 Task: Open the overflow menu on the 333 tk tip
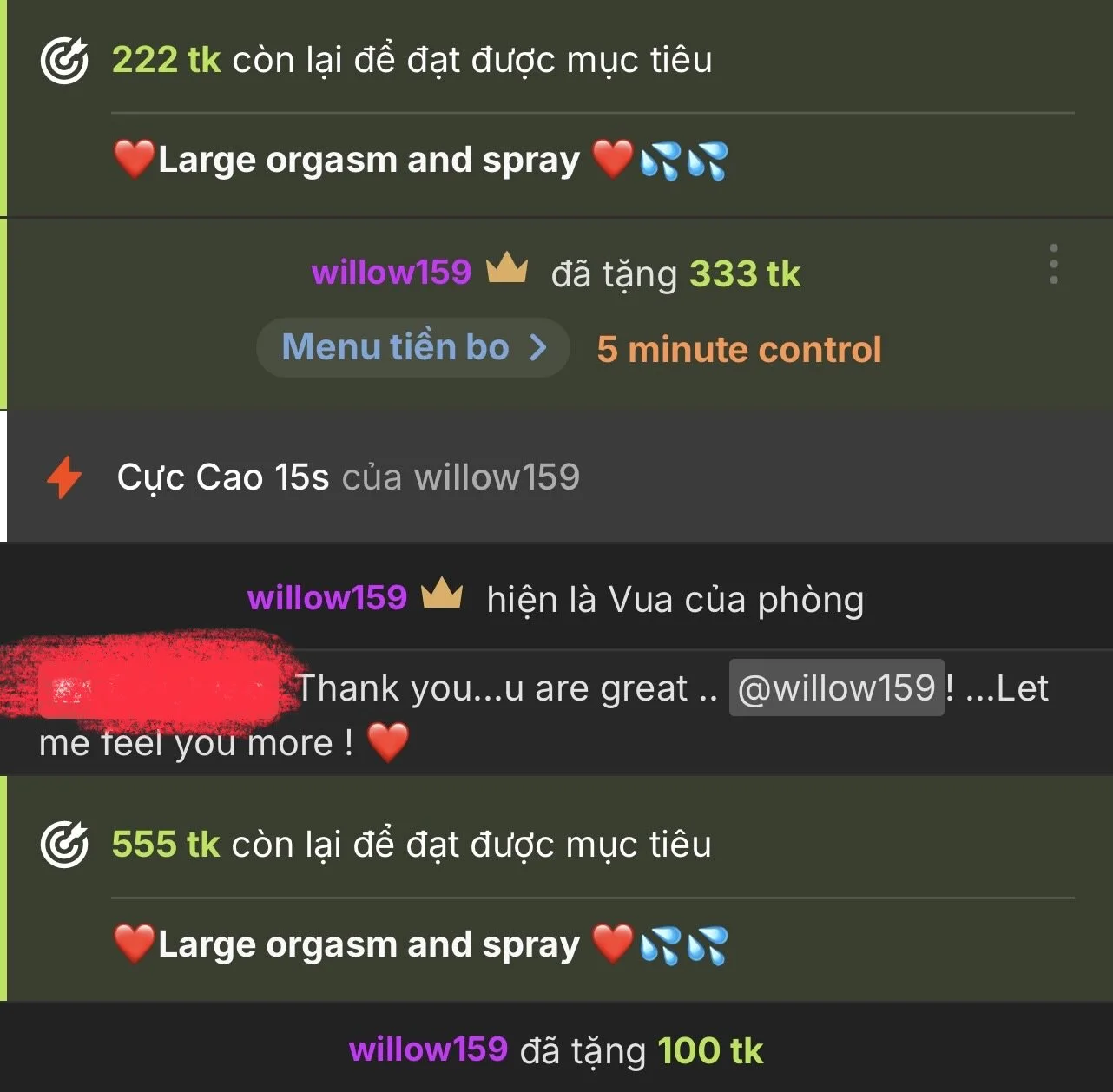(x=1053, y=264)
